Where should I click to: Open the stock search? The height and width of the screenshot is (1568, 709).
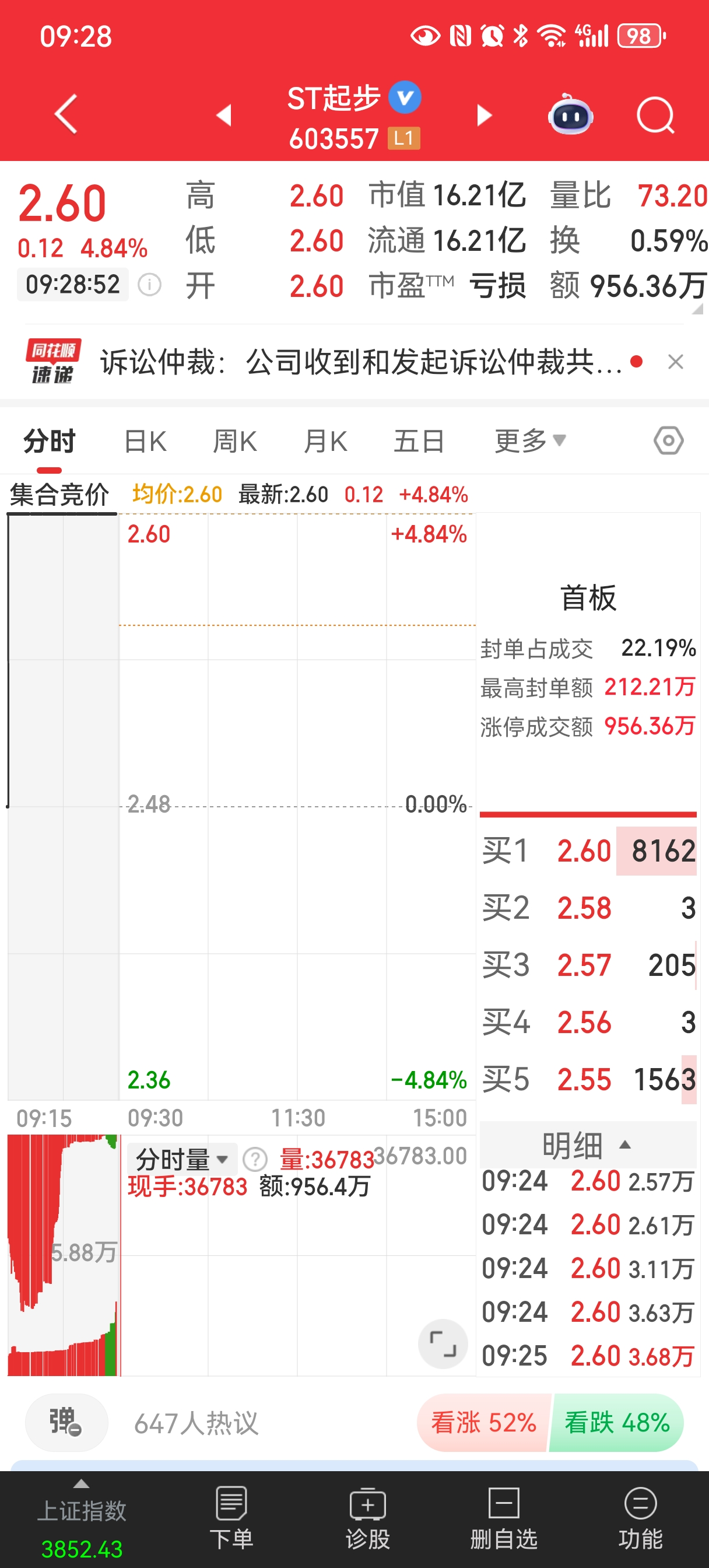(655, 115)
